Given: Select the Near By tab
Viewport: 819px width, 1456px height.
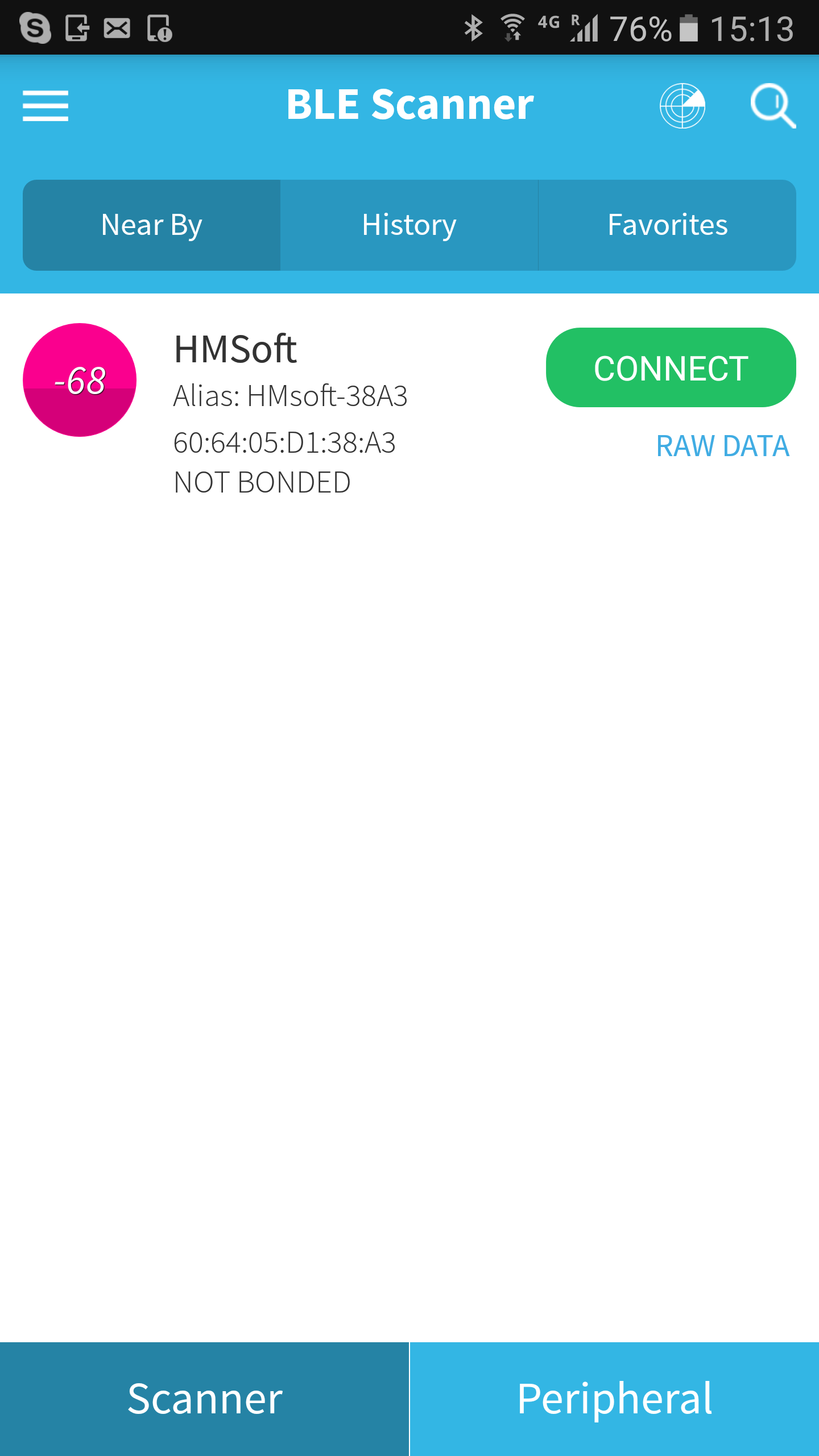Looking at the screenshot, I should pyautogui.click(x=151, y=225).
